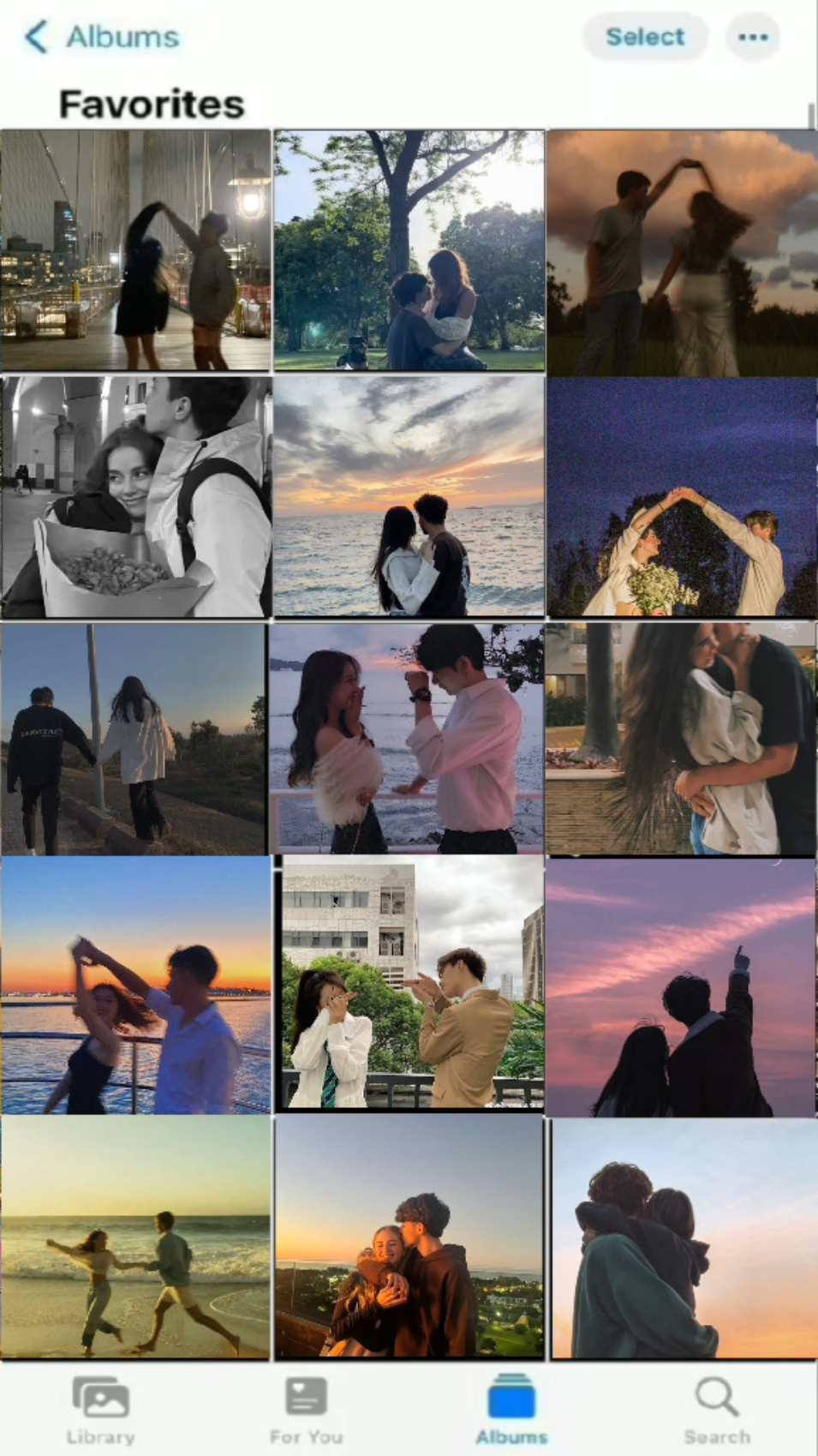Open the seaside sunset couple photo
This screenshot has width=818, height=1456.
click(409, 497)
